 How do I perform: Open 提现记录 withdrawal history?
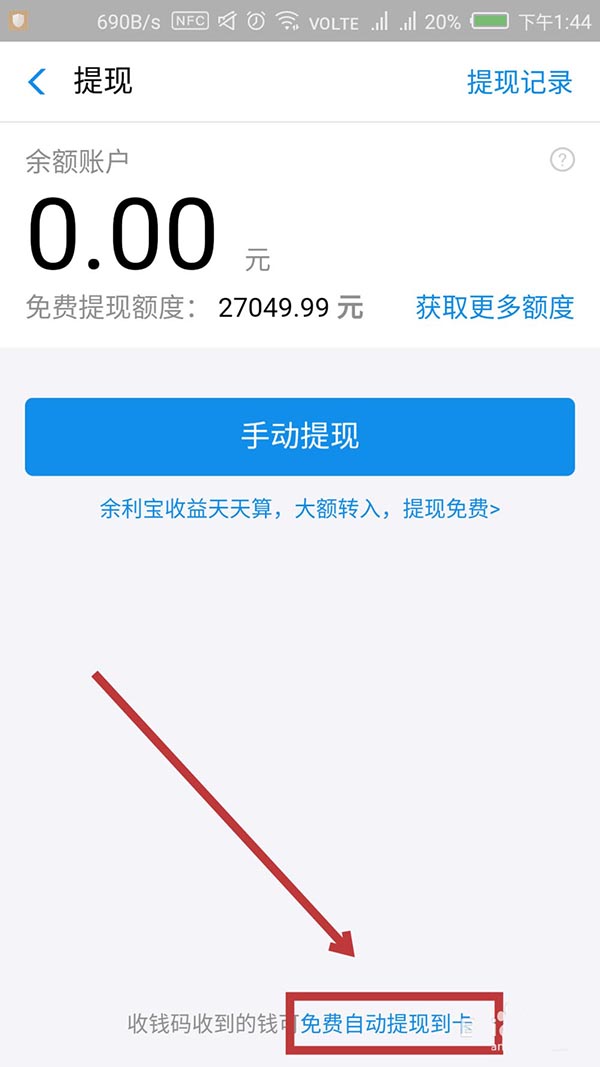tap(519, 82)
